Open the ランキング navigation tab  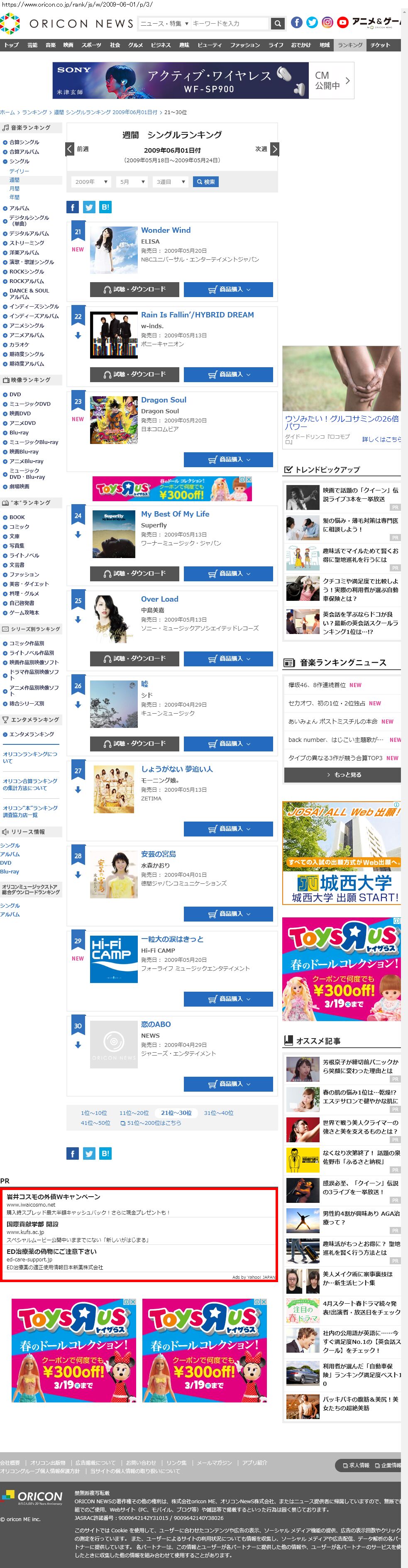(350, 45)
